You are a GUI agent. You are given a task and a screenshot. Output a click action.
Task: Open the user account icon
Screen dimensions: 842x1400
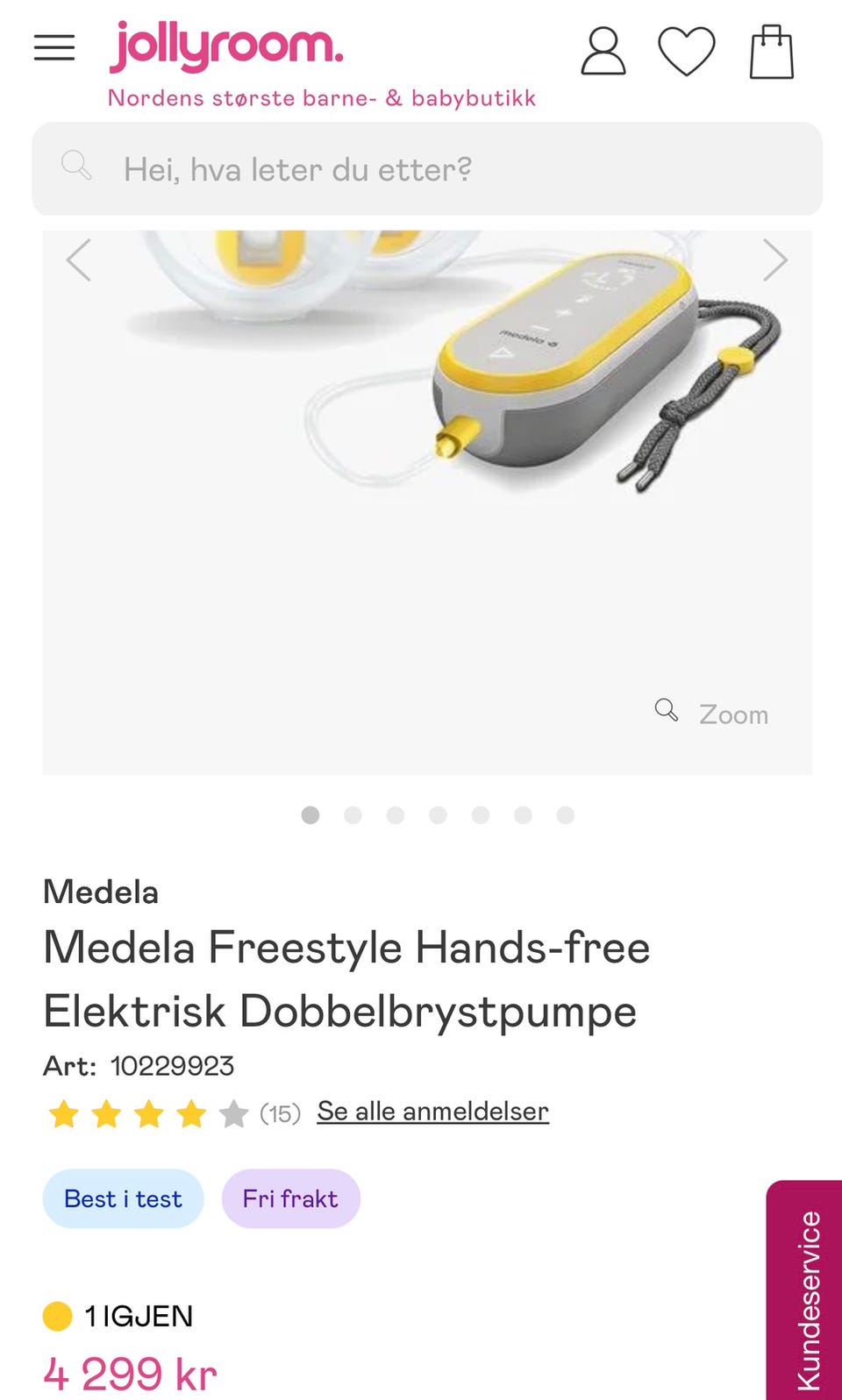tap(603, 51)
